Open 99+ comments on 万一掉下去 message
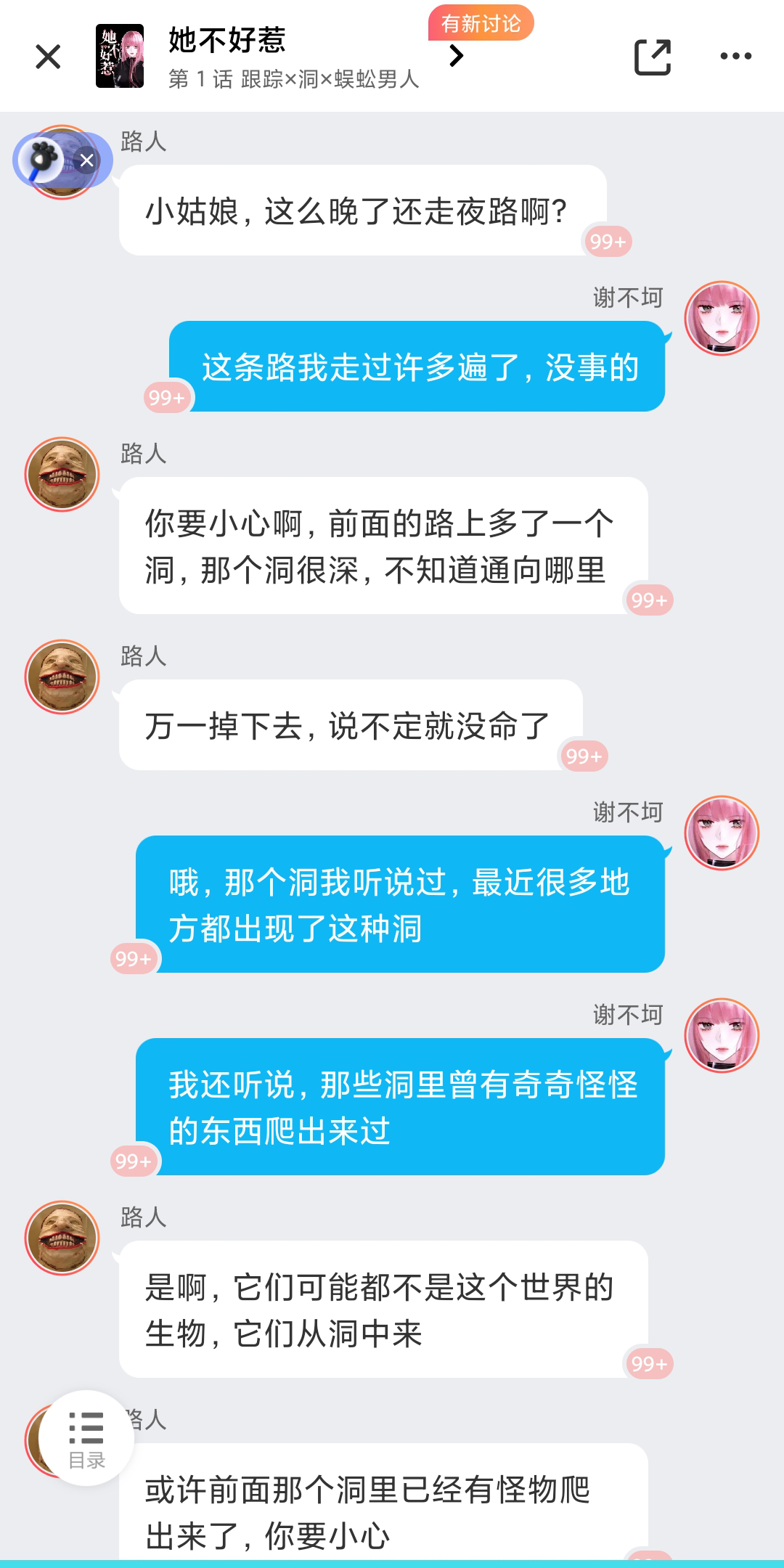This screenshot has height=1568, width=784. click(x=584, y=756)
